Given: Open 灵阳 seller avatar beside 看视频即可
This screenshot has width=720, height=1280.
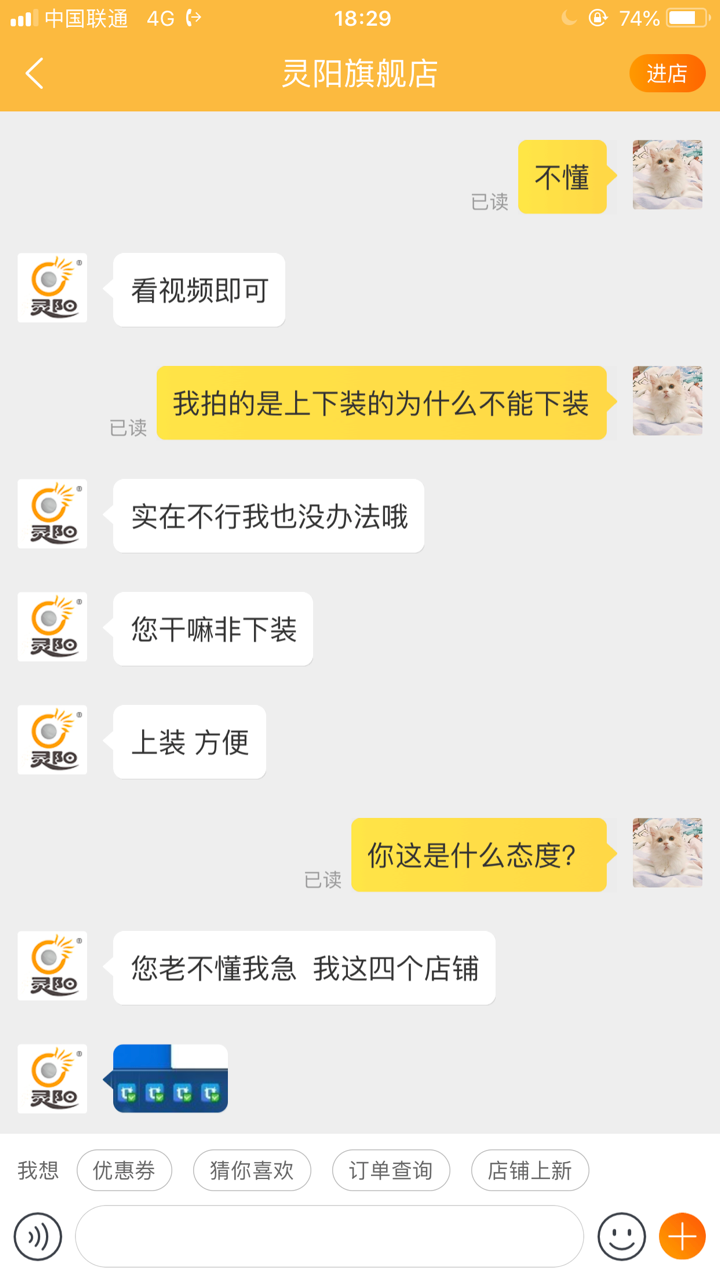Looking at the screenshot, I should click(x=52, y=288).
